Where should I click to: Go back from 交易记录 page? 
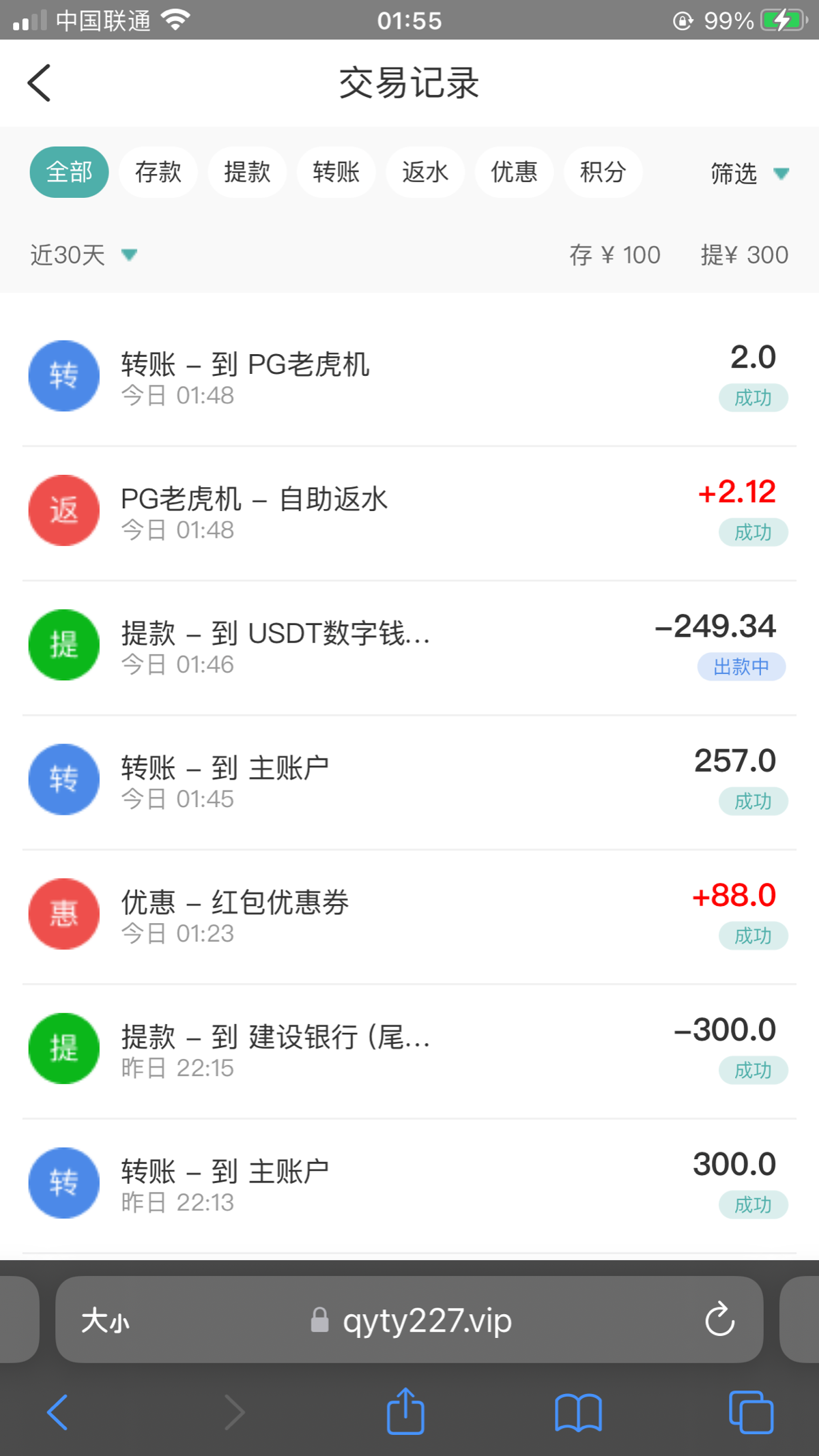click(40, 83)
